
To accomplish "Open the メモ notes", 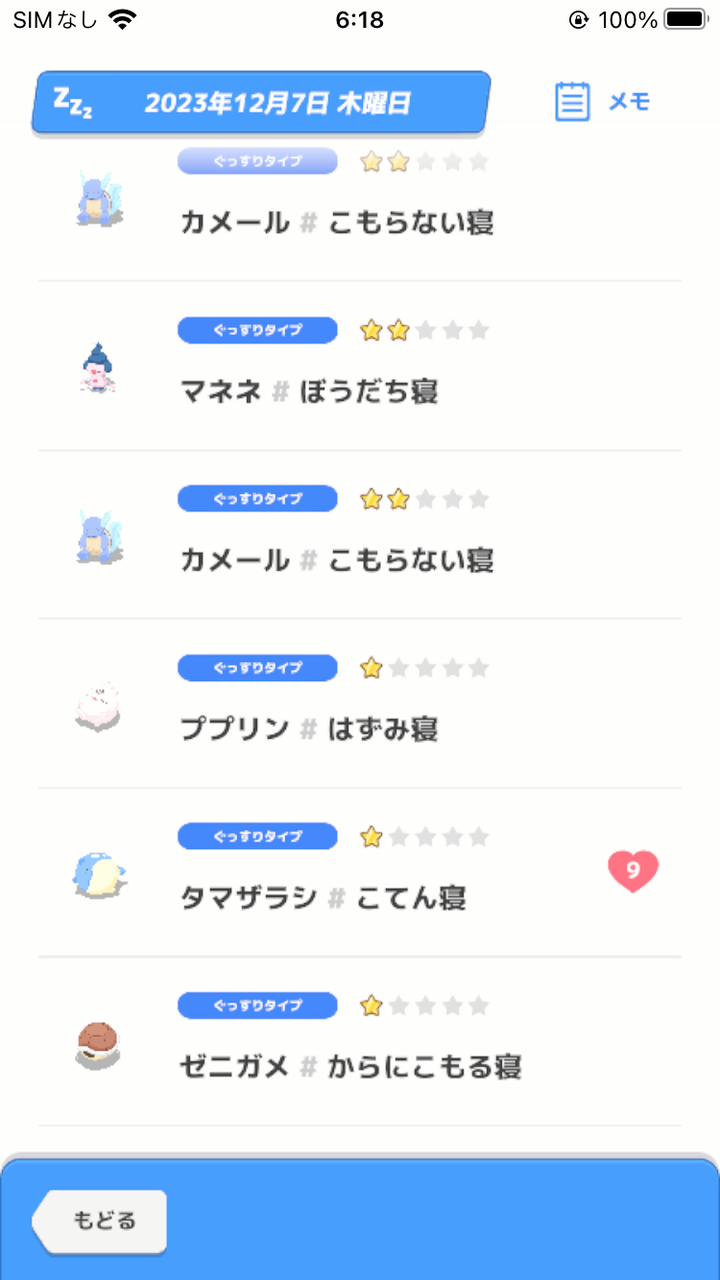I will [603, 102].
